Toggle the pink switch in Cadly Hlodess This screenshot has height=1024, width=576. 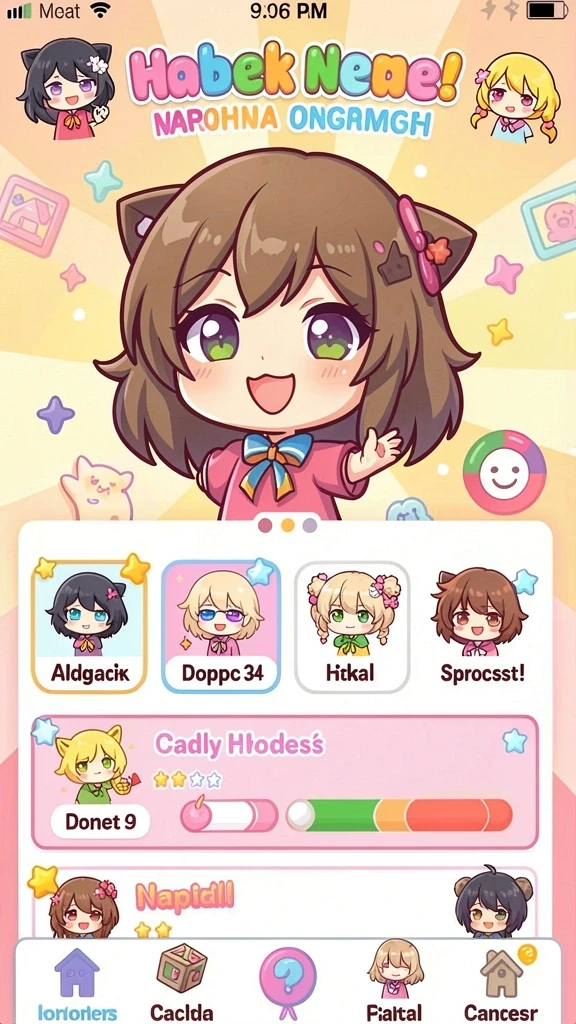pos(229,816)
